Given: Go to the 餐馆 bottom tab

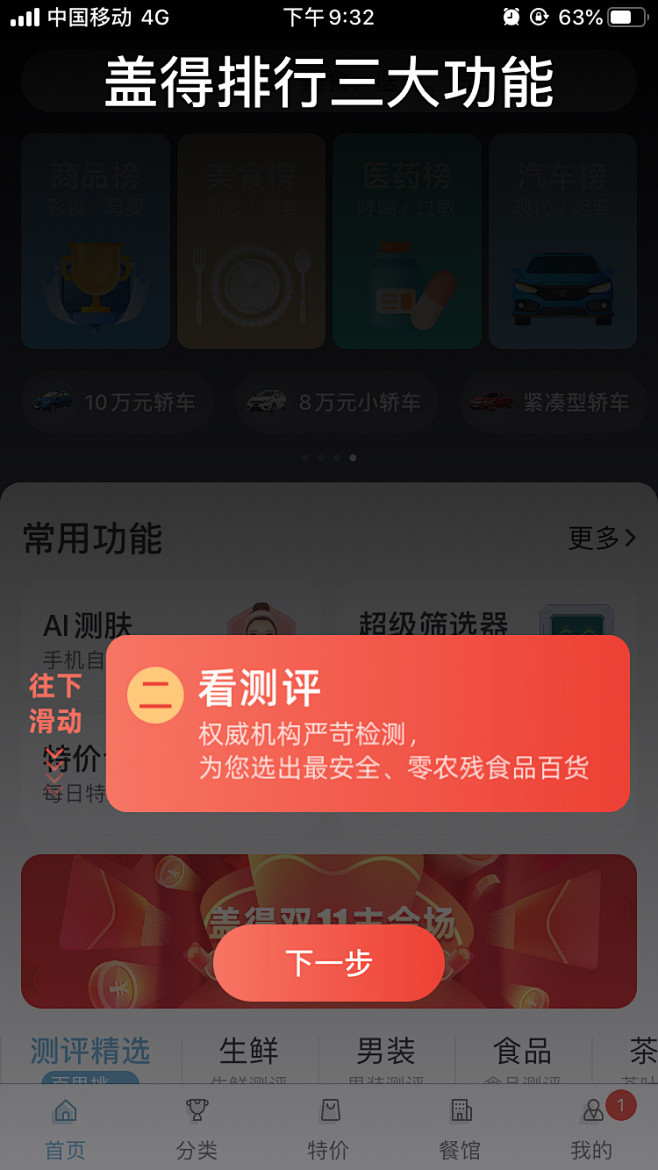Looking at the screenshot, I should 460,1127.
